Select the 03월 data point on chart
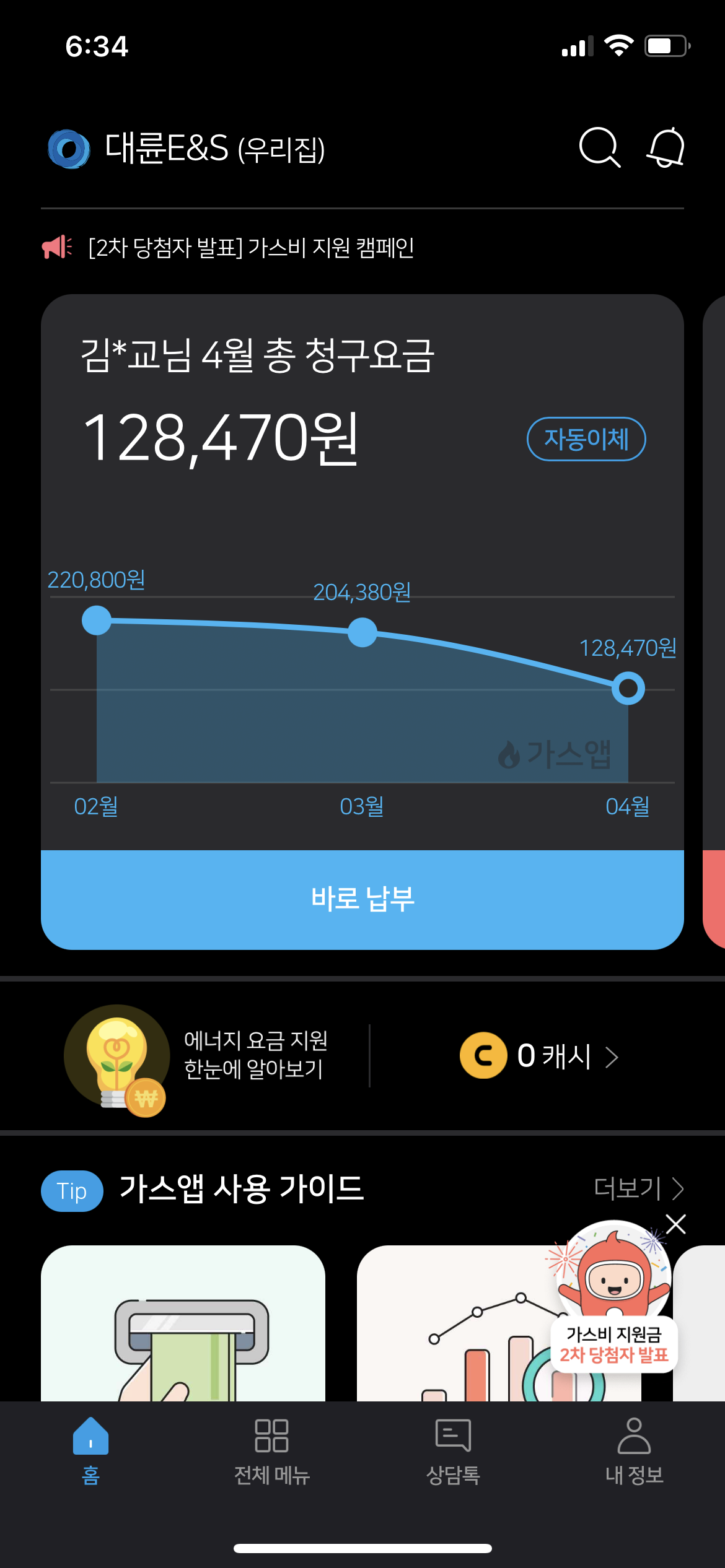Image resolution: width=725 pixels, height=1568 pixels. point(362,632)
